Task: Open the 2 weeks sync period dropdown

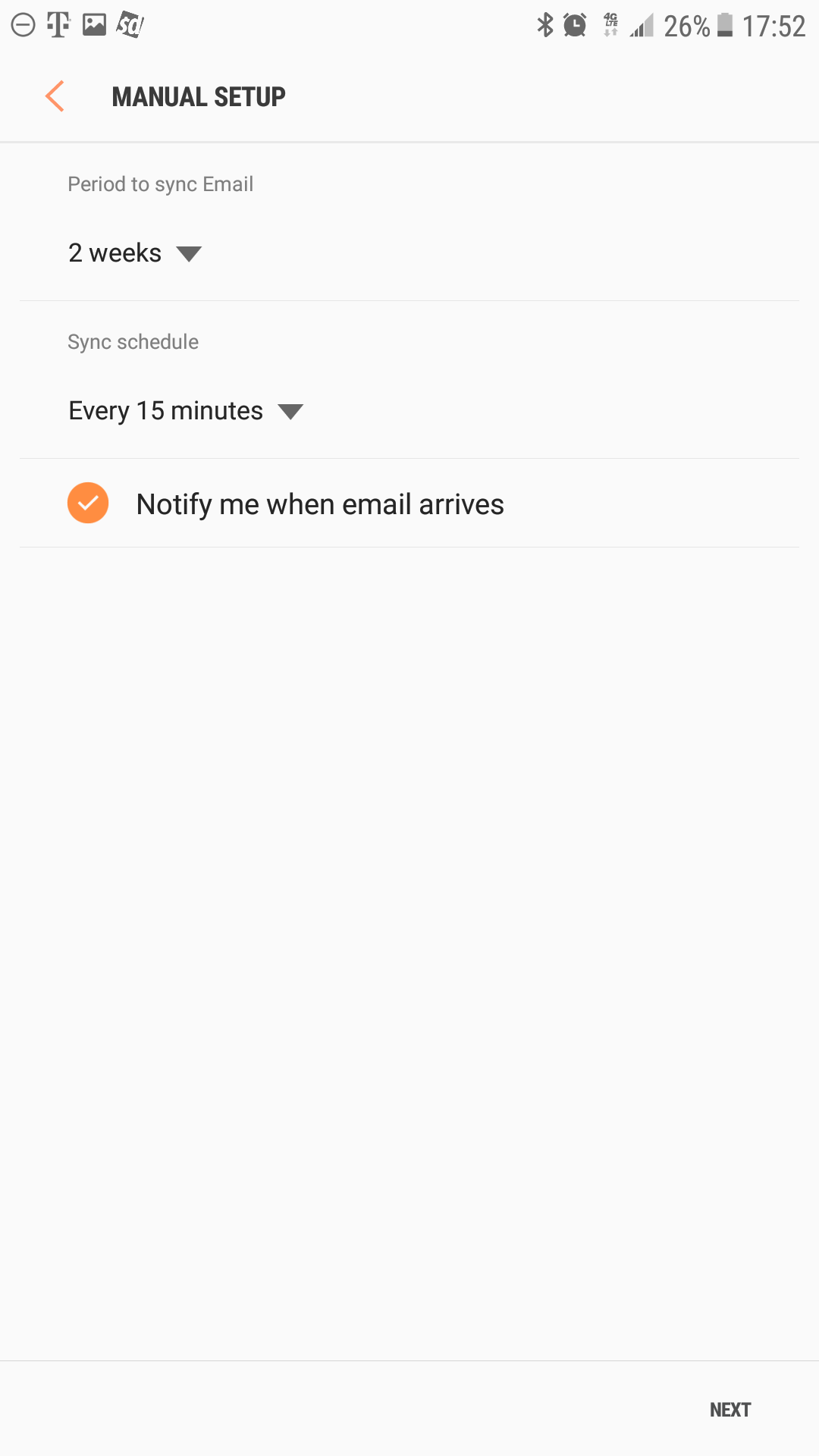Action: point(135,253)
